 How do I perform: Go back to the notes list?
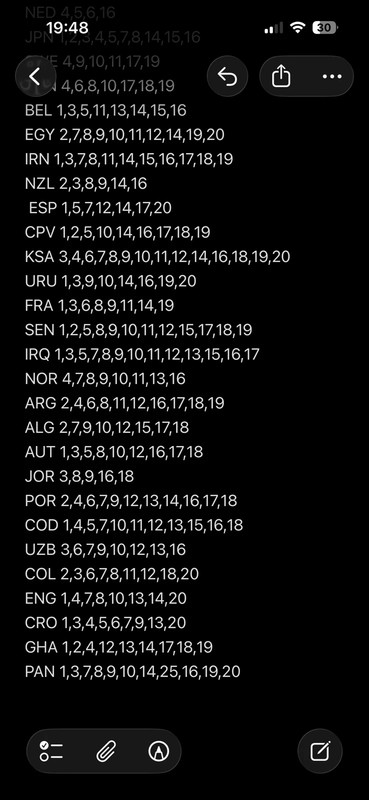pos(35,77)
